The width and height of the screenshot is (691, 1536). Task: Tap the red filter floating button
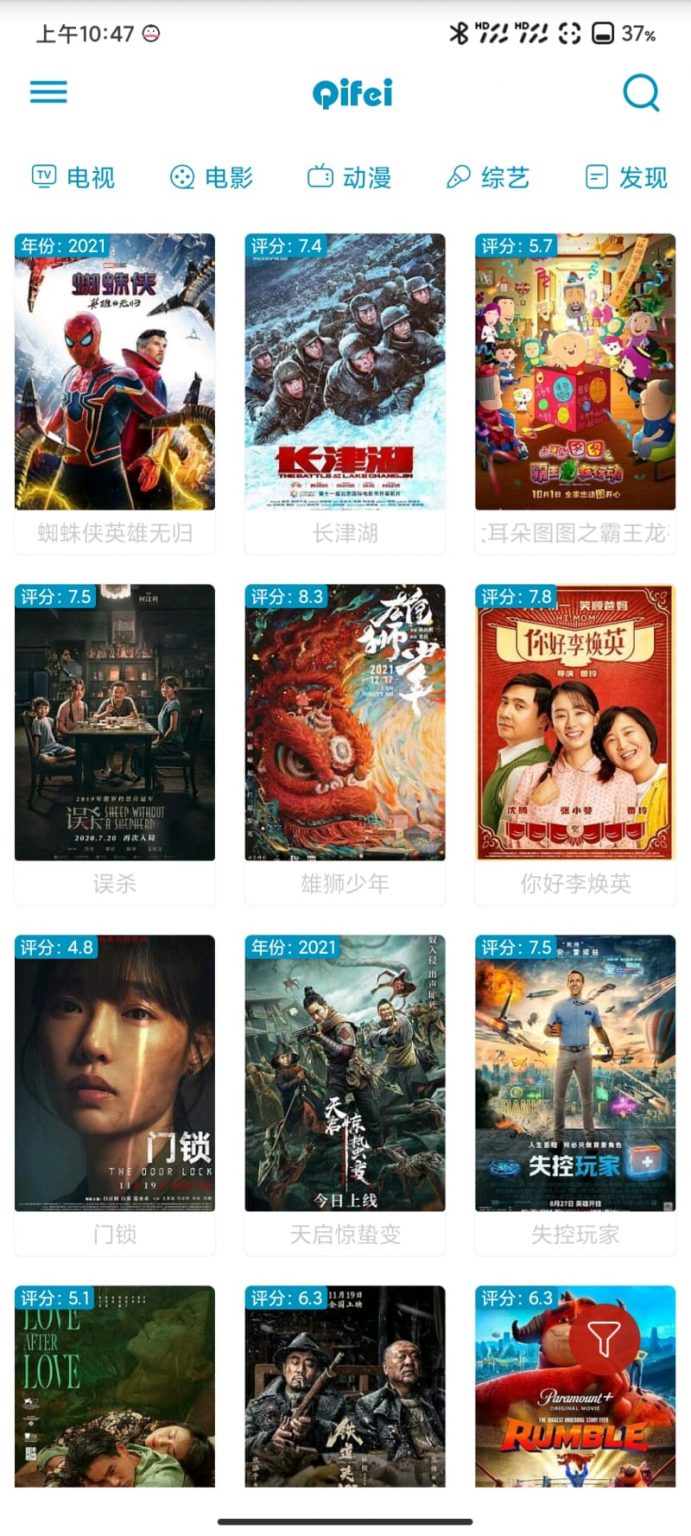(604, 1337)
